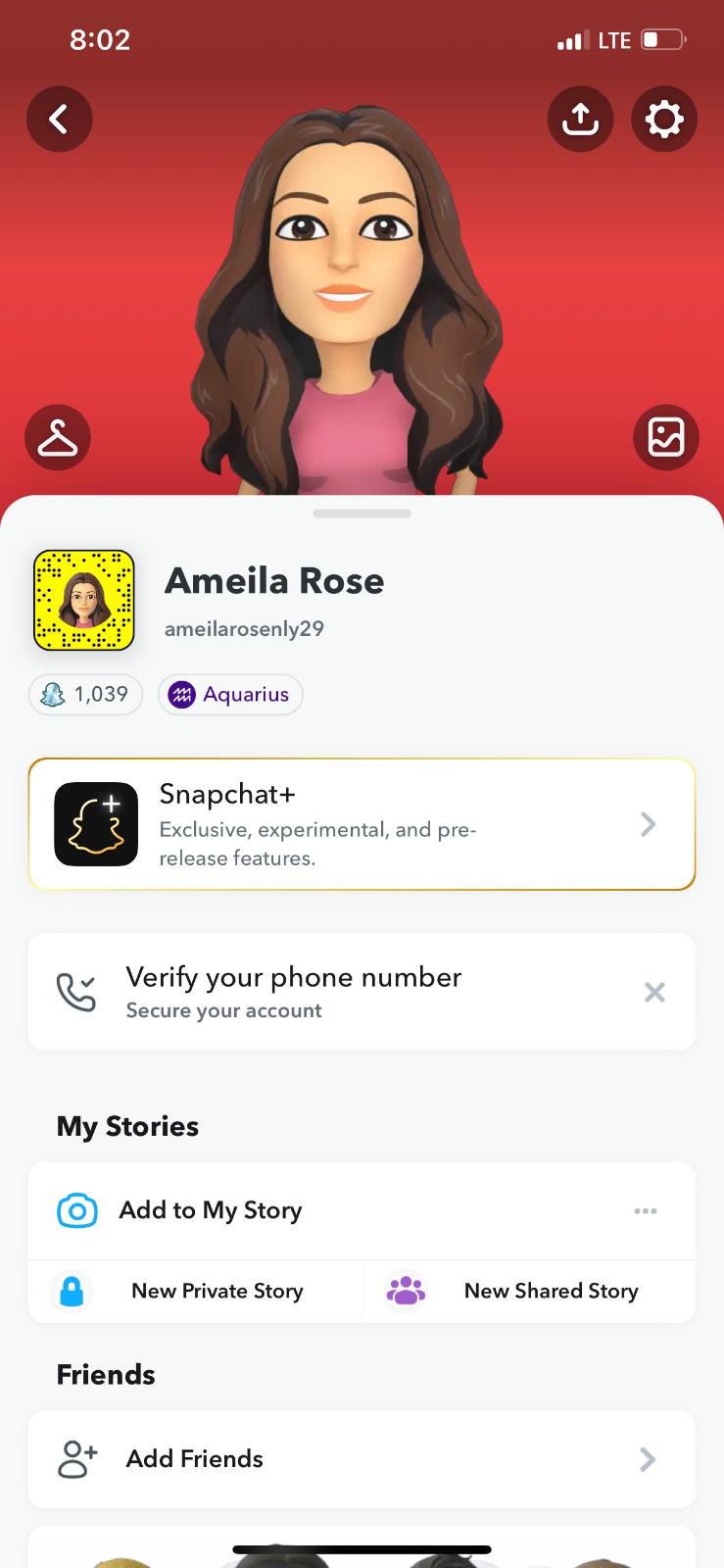
Task: Share profile with the upload icon
Action: point(580,120)
